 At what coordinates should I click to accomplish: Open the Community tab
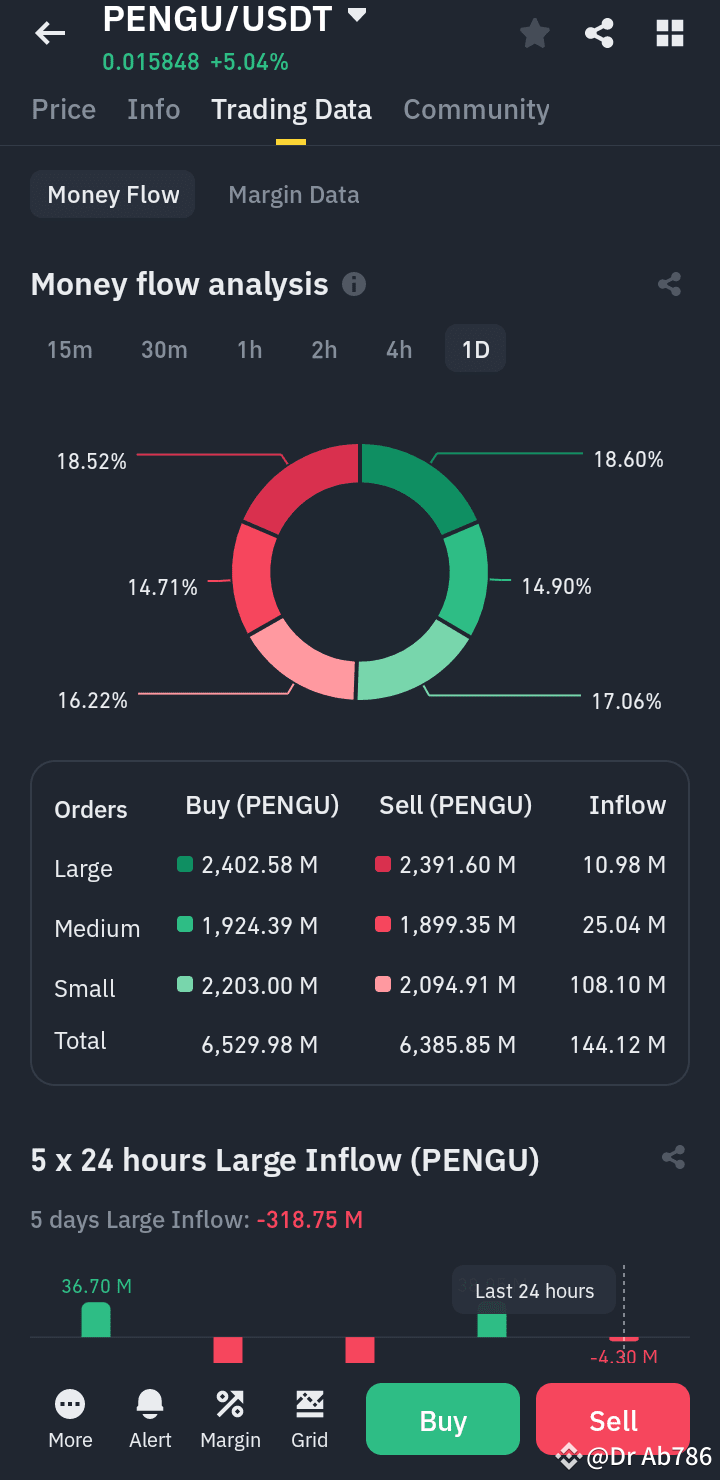[x=476, y=109]
